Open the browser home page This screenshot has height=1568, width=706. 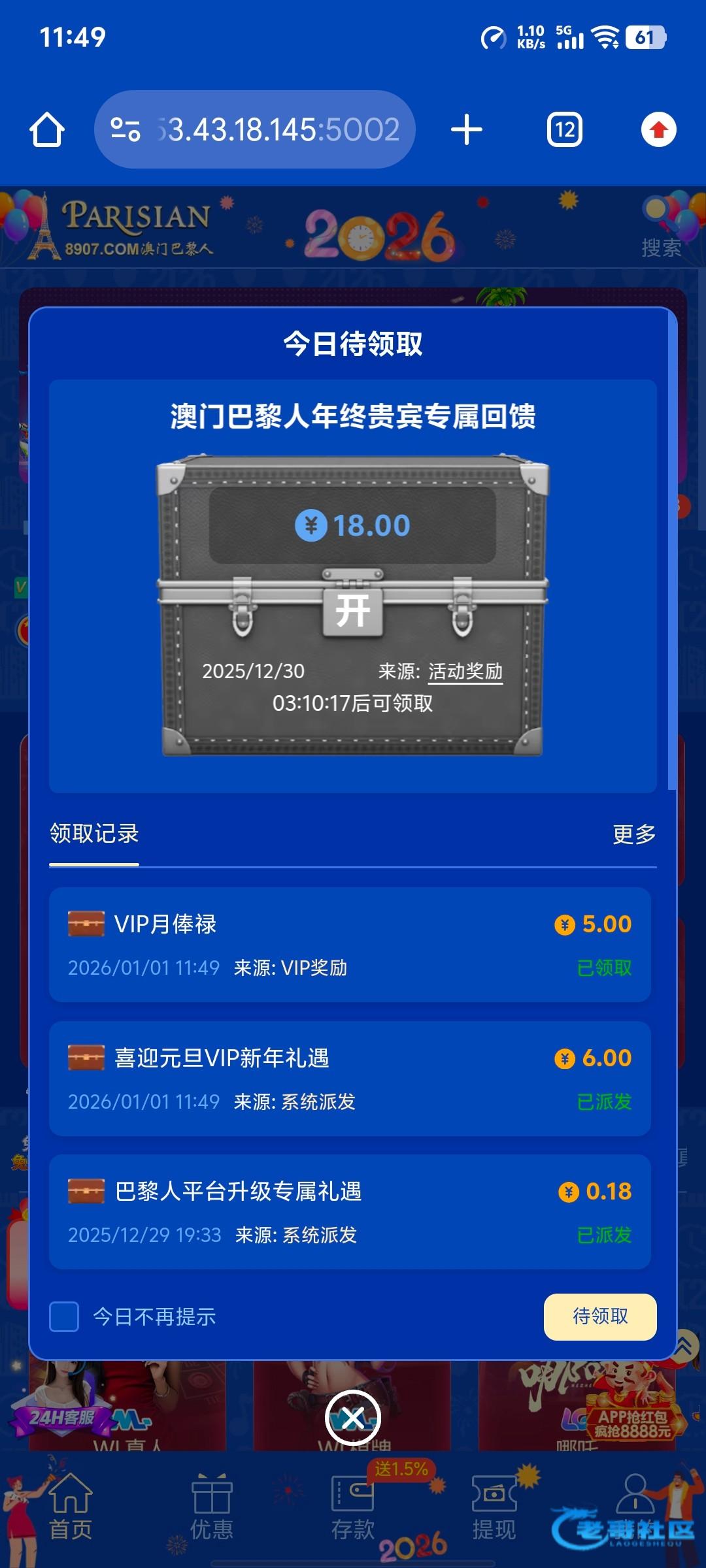point(47,129)
